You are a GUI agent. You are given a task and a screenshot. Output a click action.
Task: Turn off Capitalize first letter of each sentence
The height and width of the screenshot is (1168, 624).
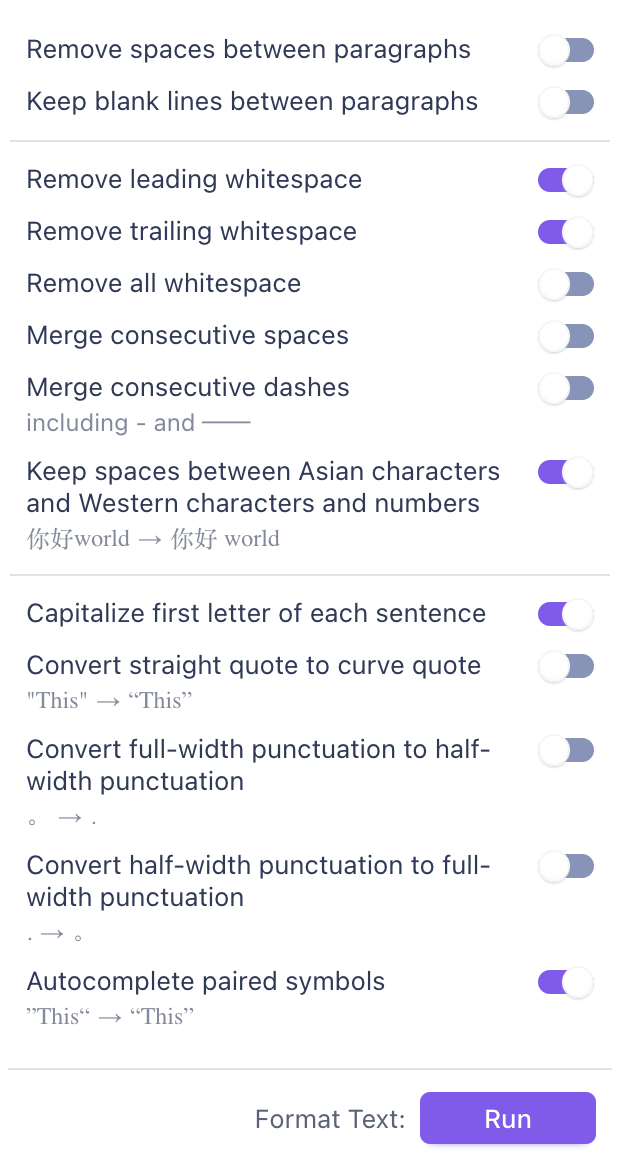tap(566, 615)
